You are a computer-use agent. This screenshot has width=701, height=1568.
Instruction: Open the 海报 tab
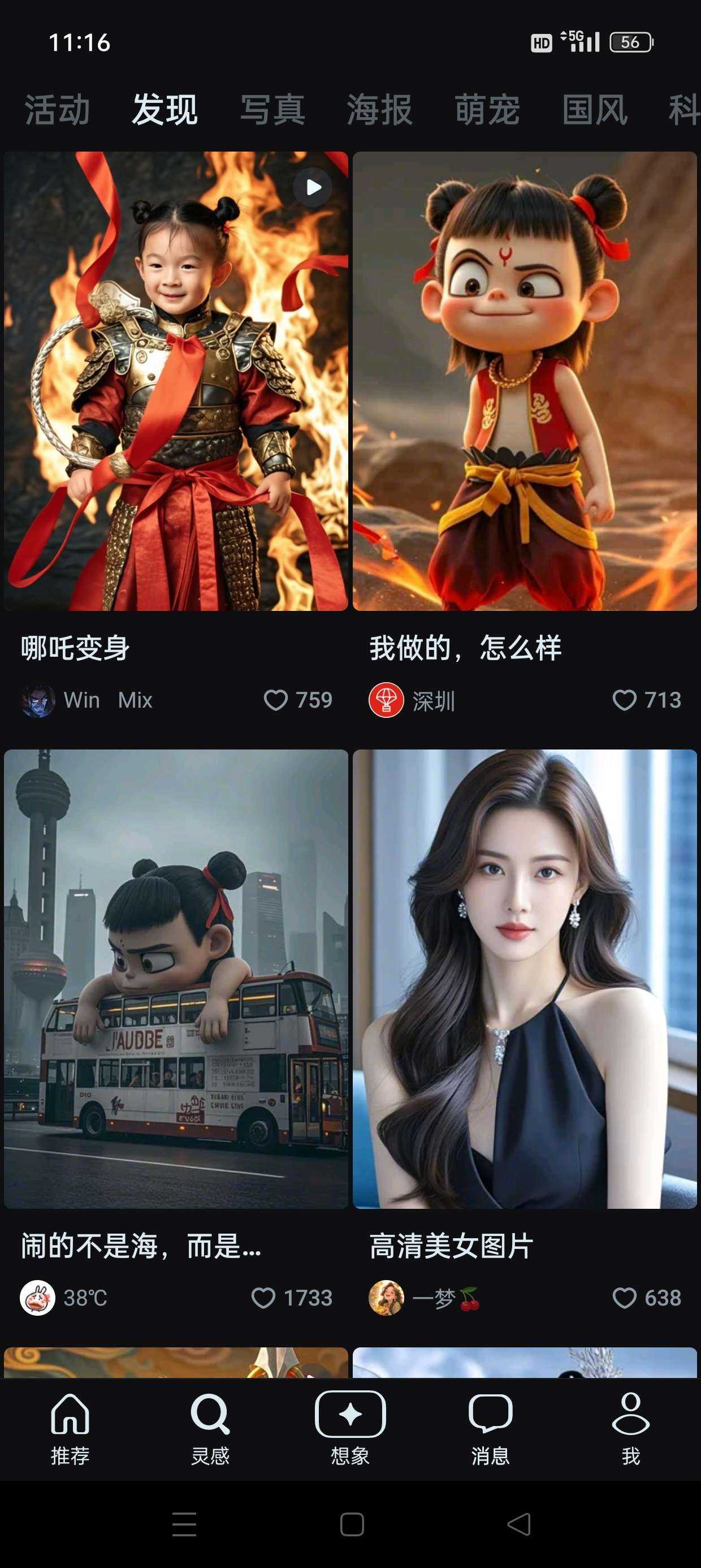[380, 110]
